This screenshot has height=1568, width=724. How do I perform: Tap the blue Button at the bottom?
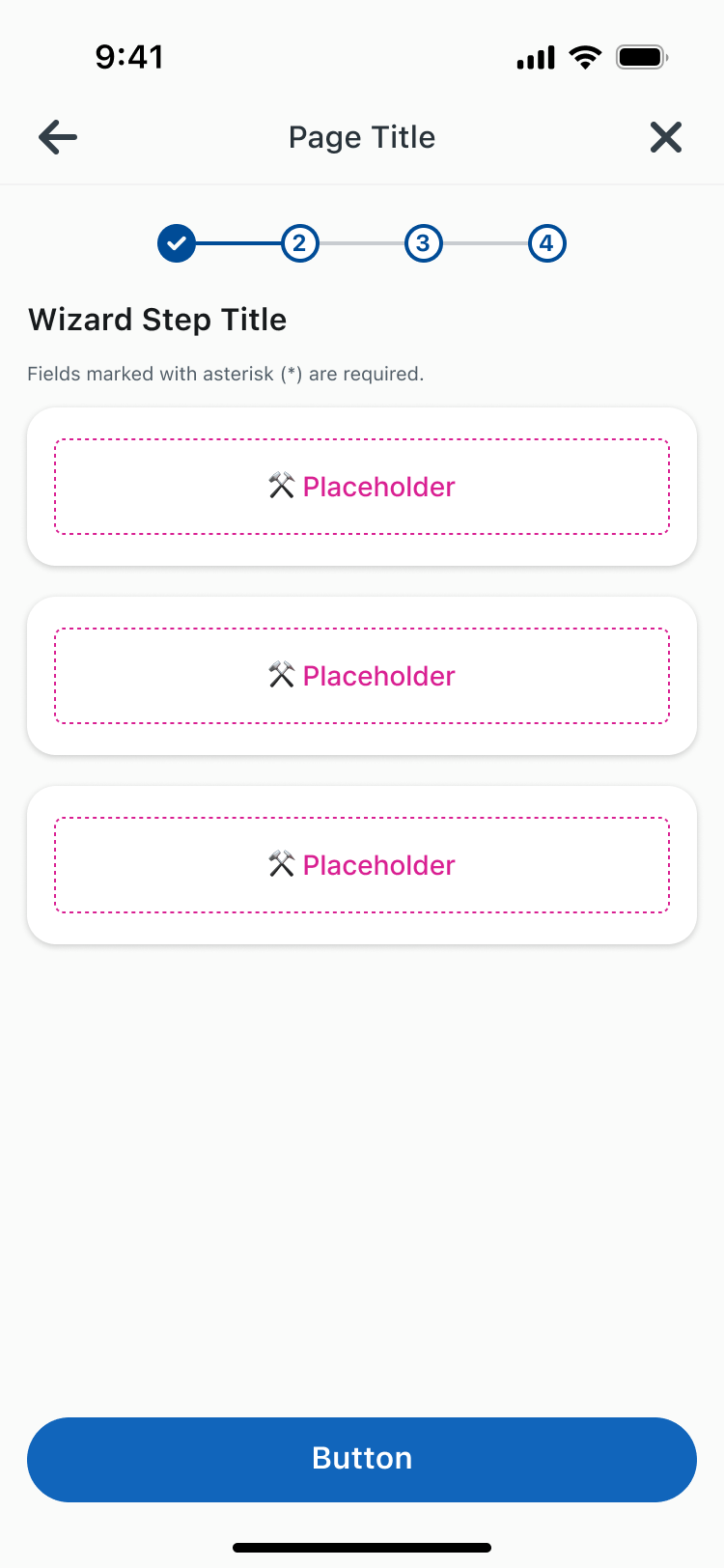(362, 1459)
